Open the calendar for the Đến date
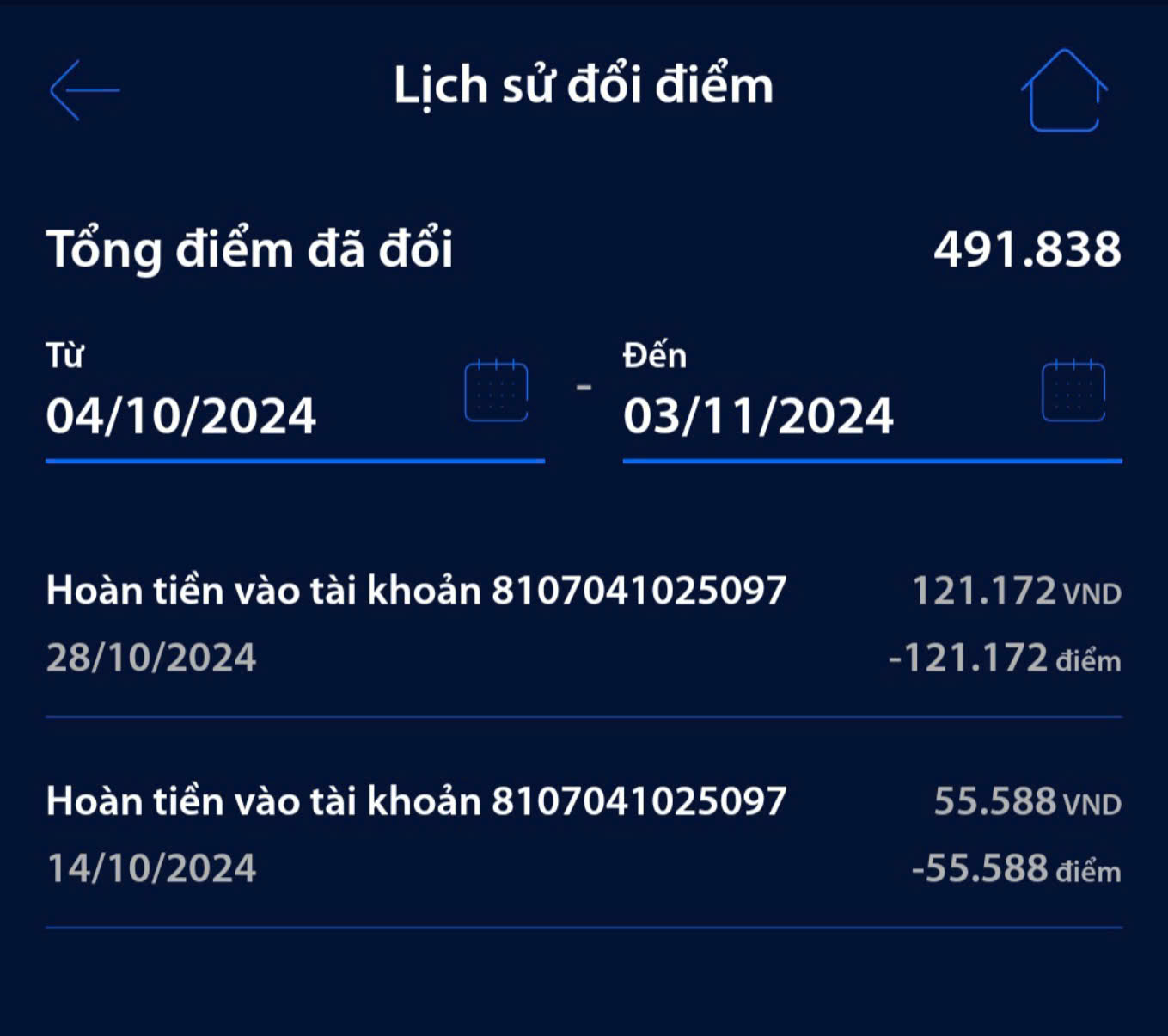 (x=1073, y=392)
